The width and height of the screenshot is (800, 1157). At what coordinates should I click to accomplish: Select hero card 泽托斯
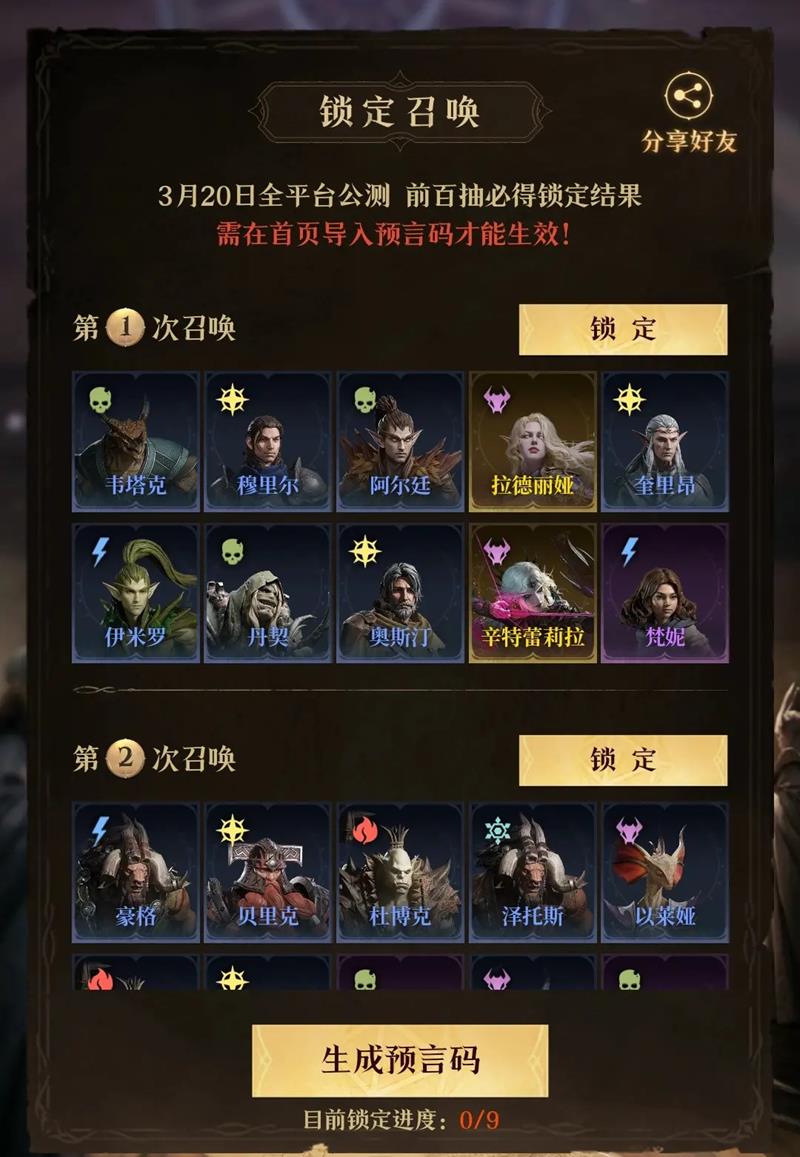click(532, 871)
